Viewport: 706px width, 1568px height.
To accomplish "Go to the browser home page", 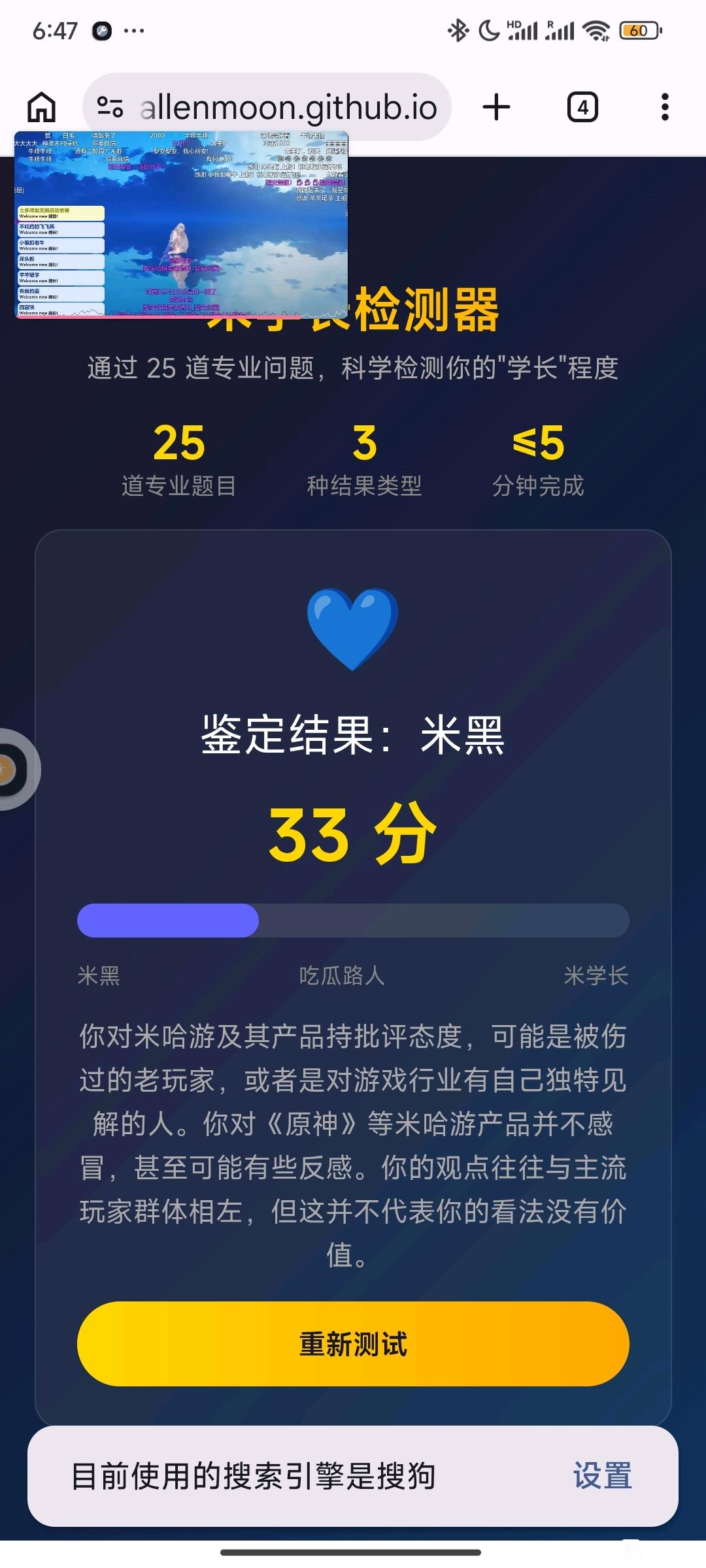I will (x=41, y=107).
